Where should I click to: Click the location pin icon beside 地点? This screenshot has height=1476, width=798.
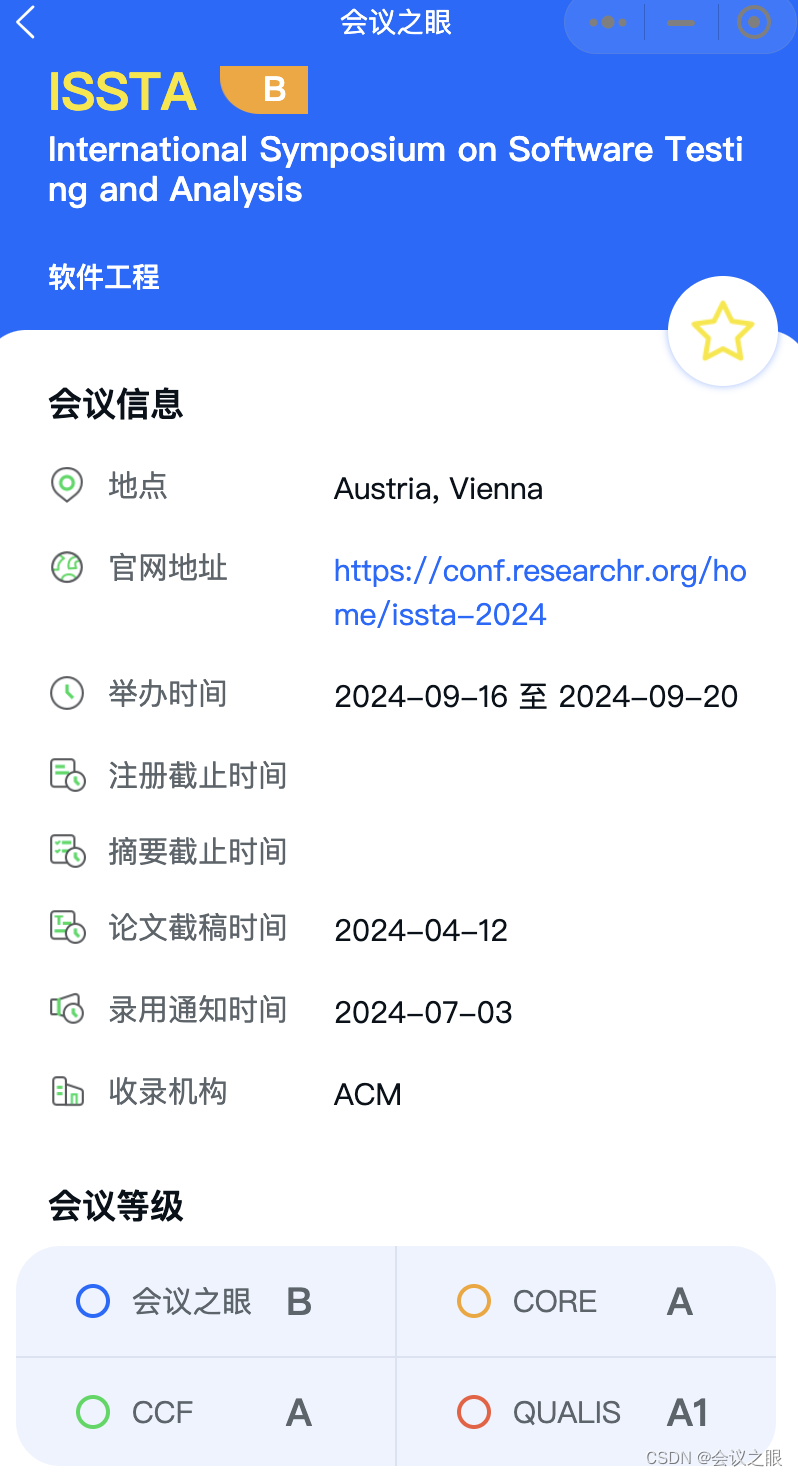(x=66, y=486)
